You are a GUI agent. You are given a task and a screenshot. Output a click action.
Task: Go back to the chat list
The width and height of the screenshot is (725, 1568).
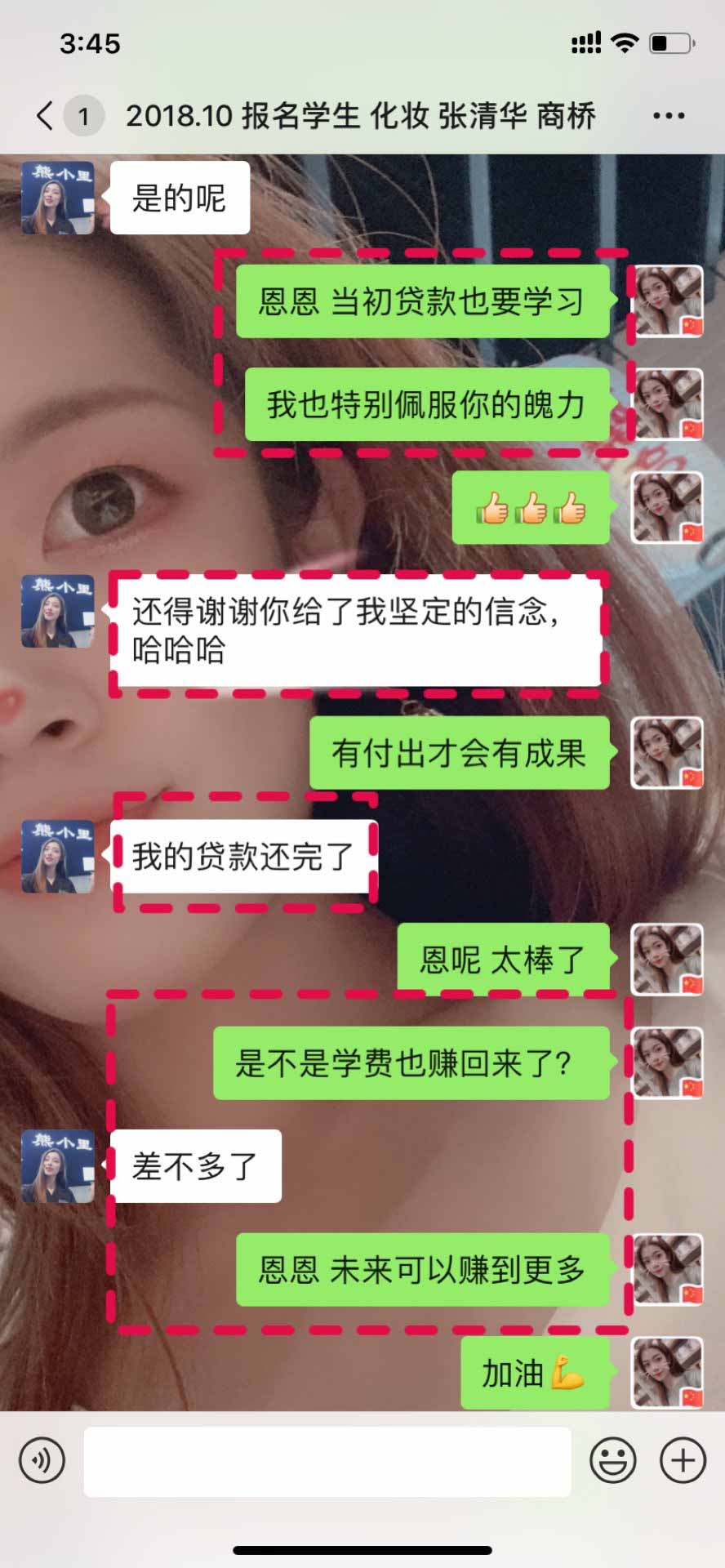click(x=46, y=116)
